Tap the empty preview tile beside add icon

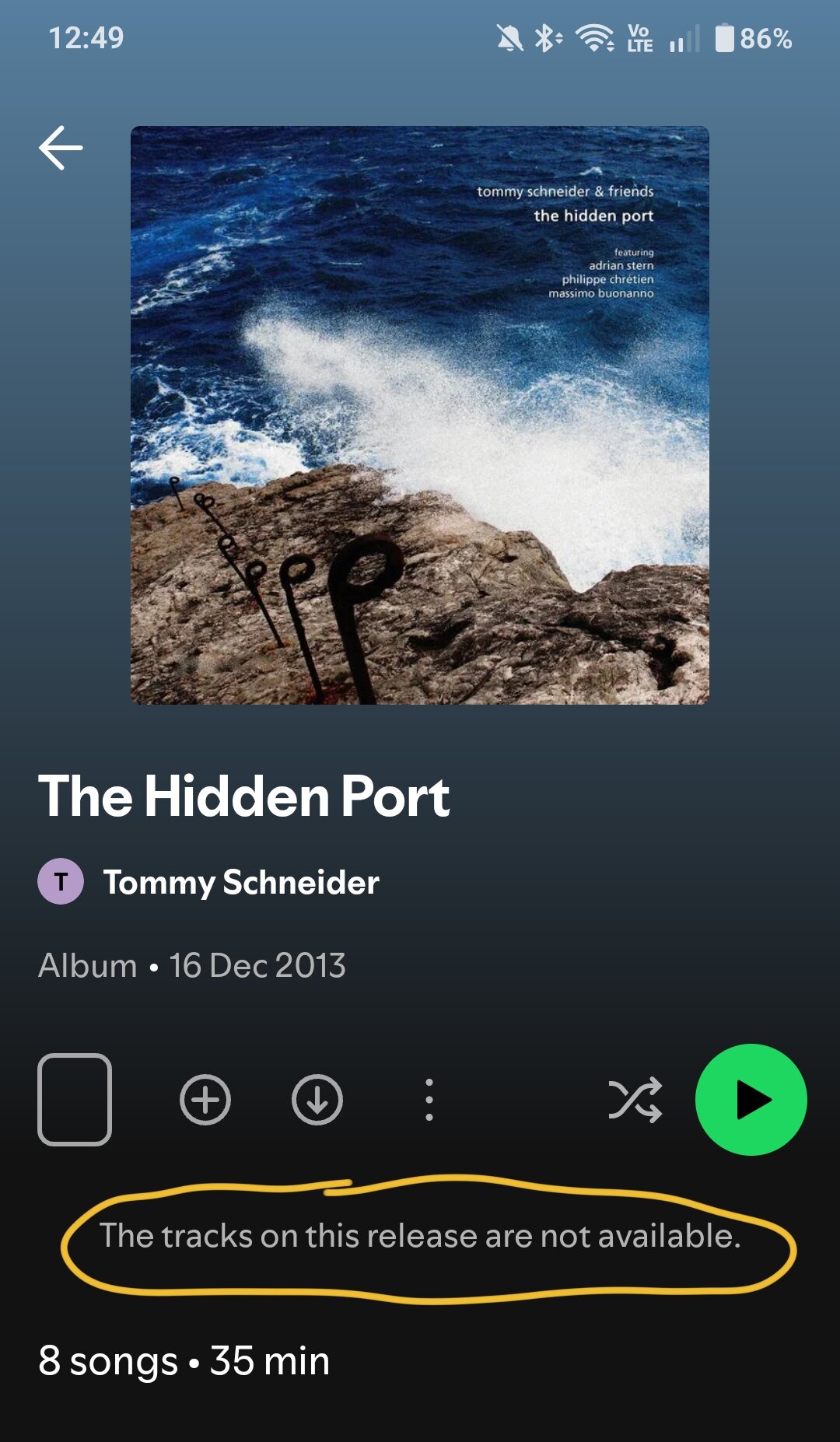coord(75,1100)
